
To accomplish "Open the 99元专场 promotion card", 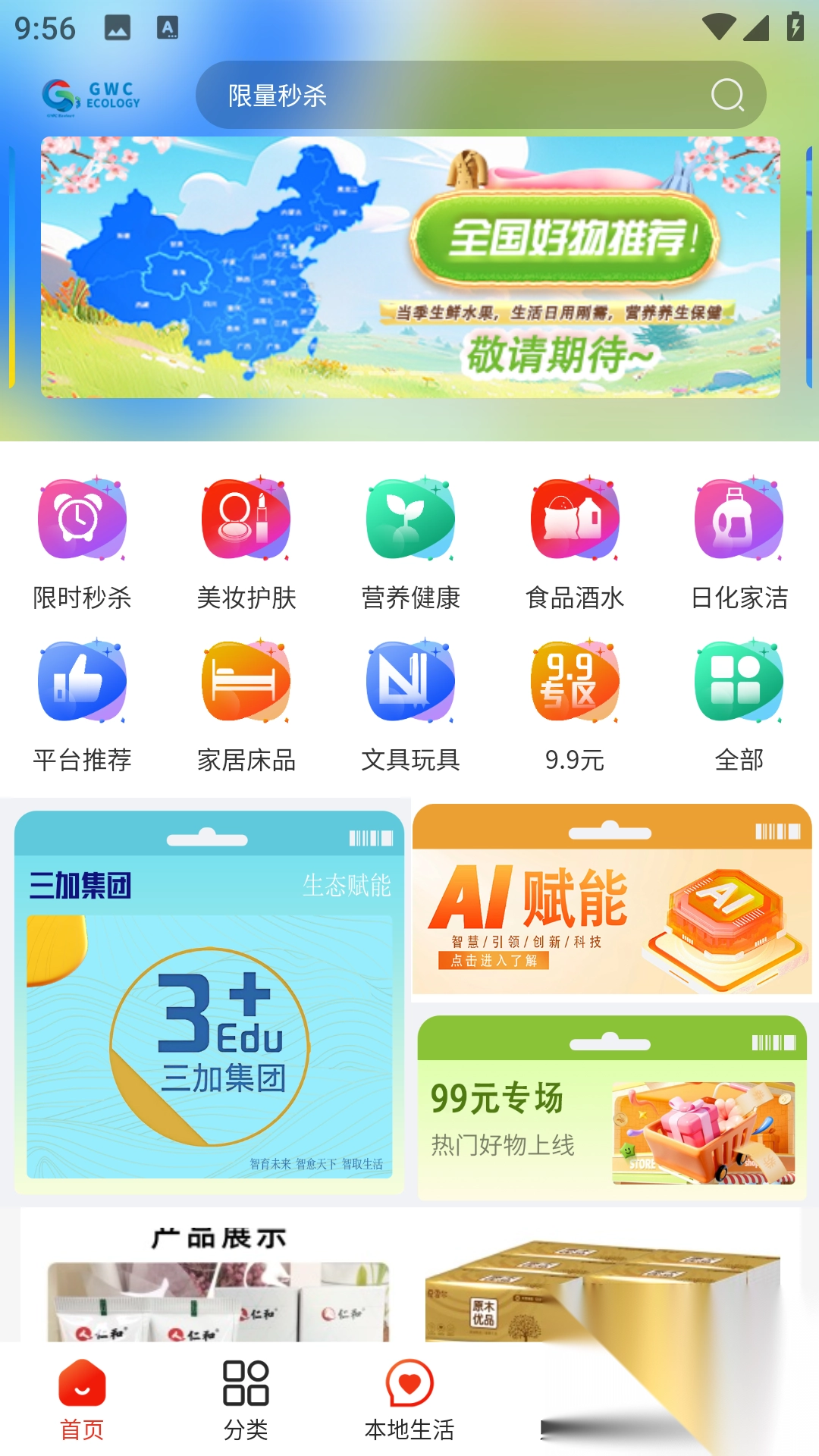I will coord(612,1109).
